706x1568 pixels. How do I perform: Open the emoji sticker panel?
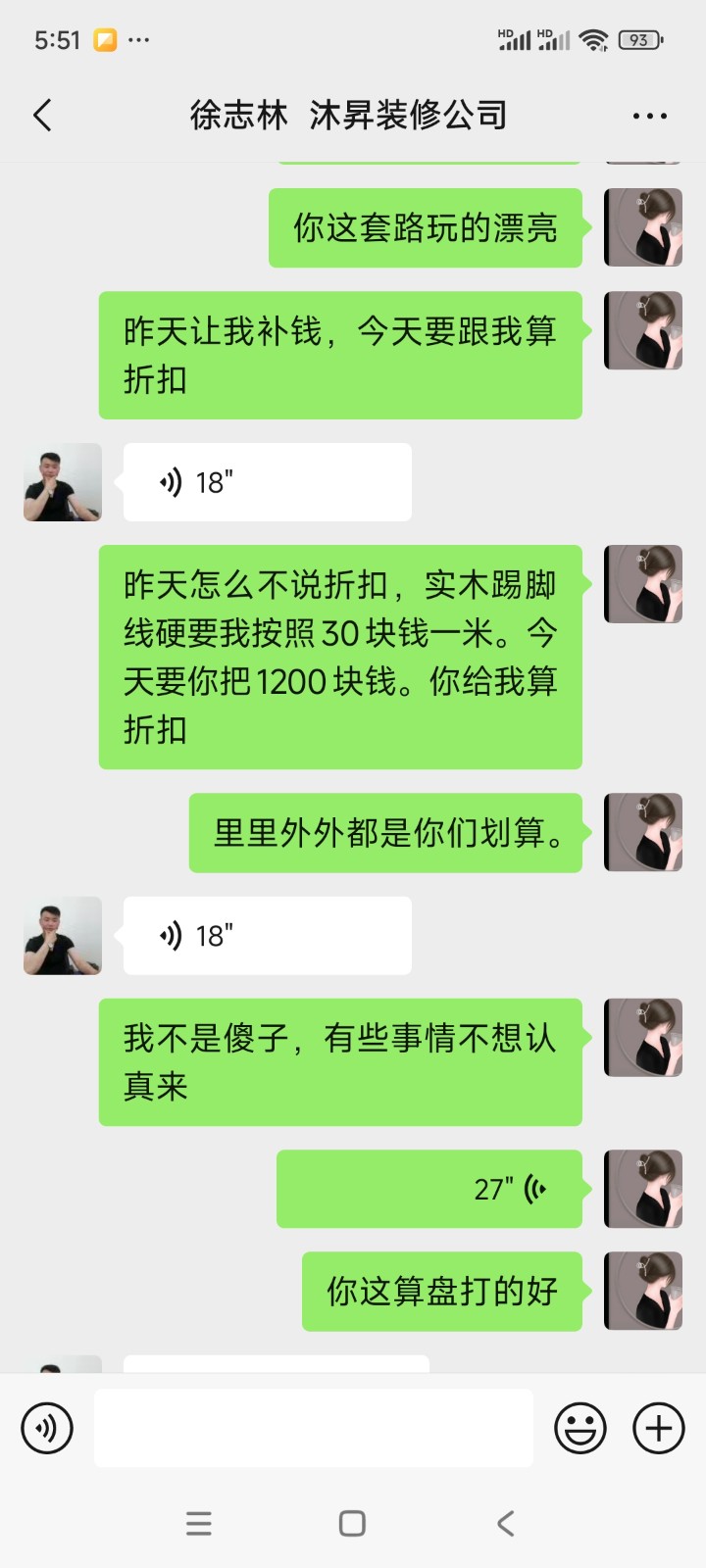580,1428
